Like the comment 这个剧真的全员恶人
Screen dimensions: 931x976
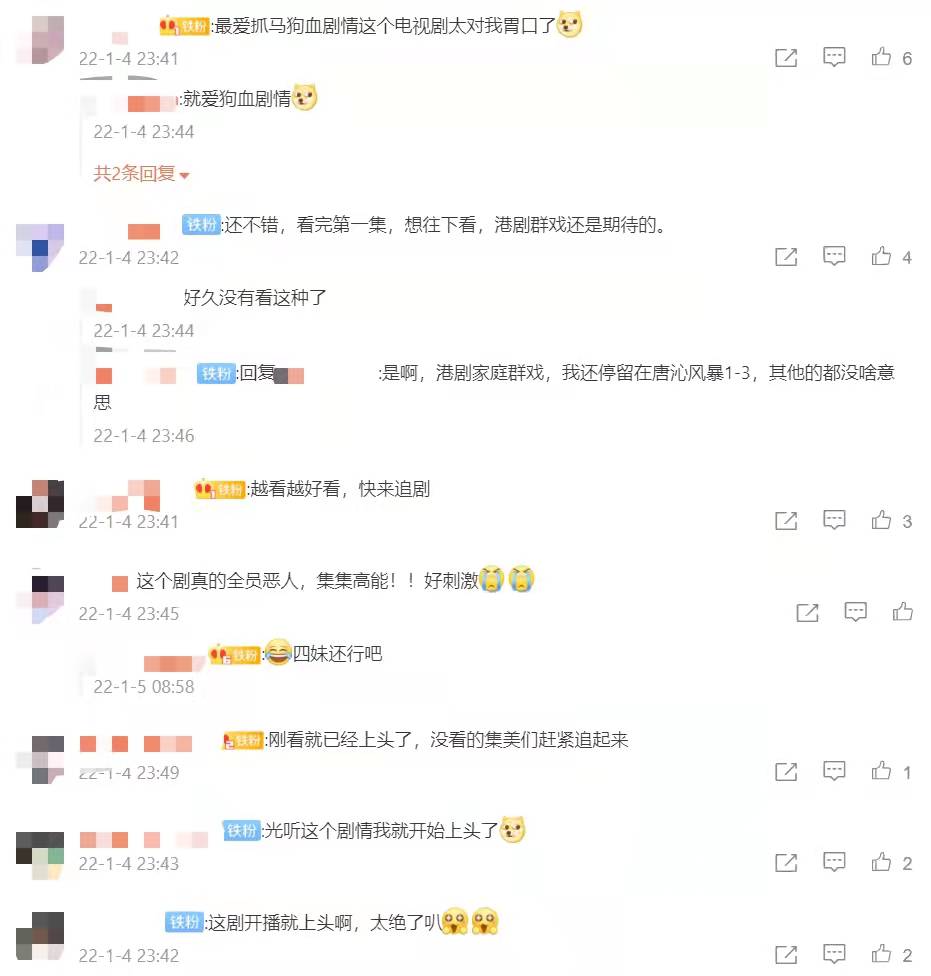(x=903, y=612)
